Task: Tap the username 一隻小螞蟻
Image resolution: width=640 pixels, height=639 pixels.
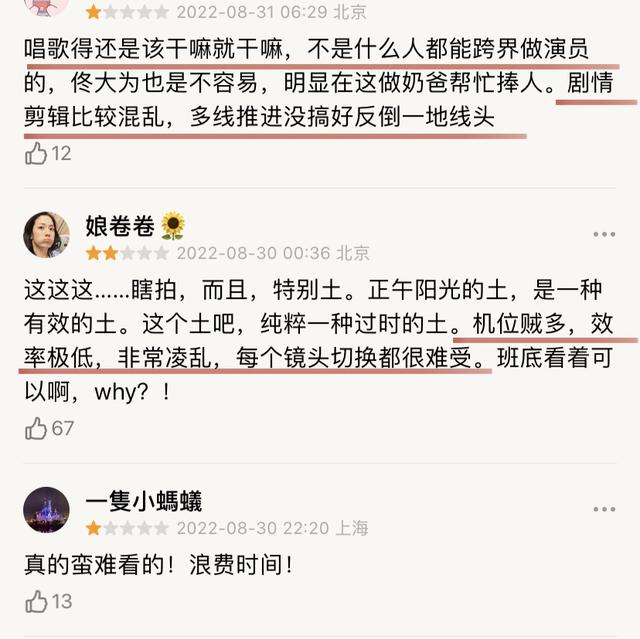Action: click(143, 501)
